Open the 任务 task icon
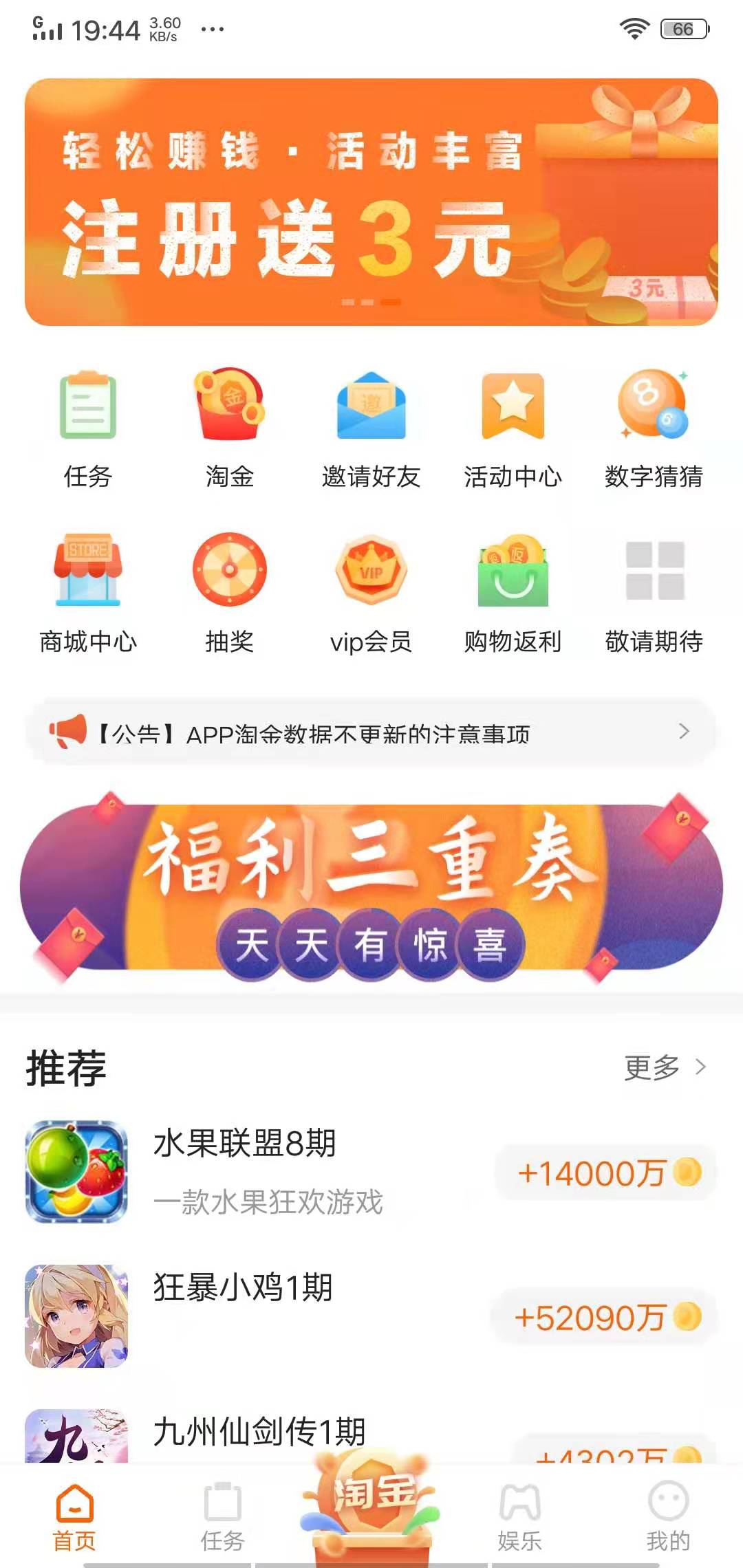The width and height of the screenshot is (743, 1568). (87, 406)
